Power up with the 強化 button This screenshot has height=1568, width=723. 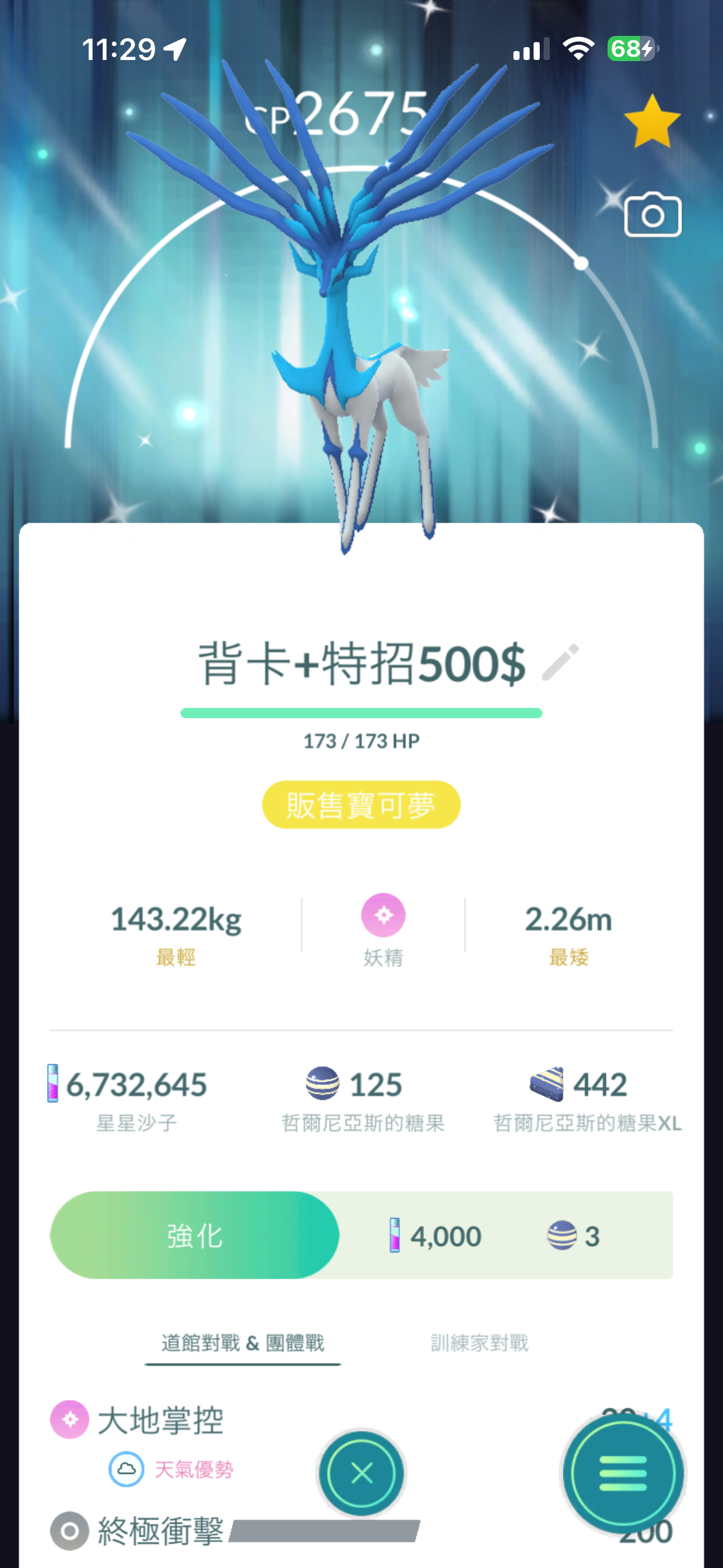coord(194,1235)
